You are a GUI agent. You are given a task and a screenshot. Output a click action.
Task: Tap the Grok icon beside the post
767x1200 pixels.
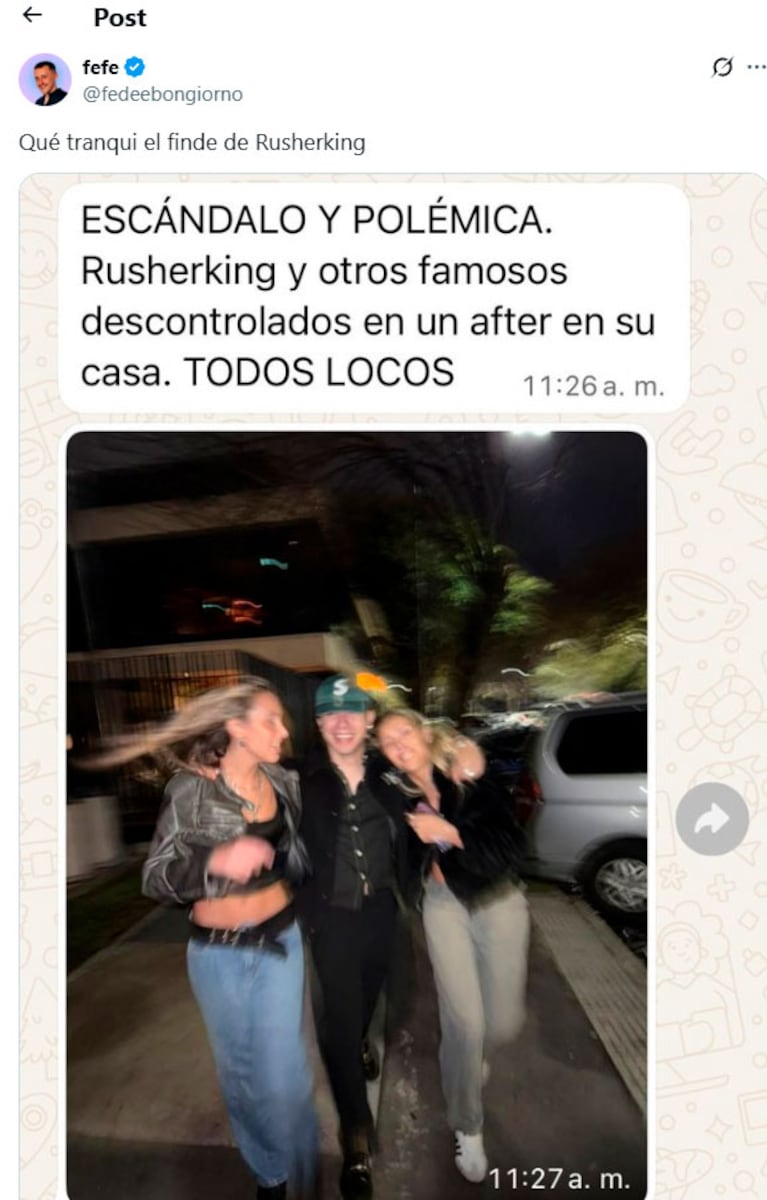pyautogui.click(x=721, y=68)
